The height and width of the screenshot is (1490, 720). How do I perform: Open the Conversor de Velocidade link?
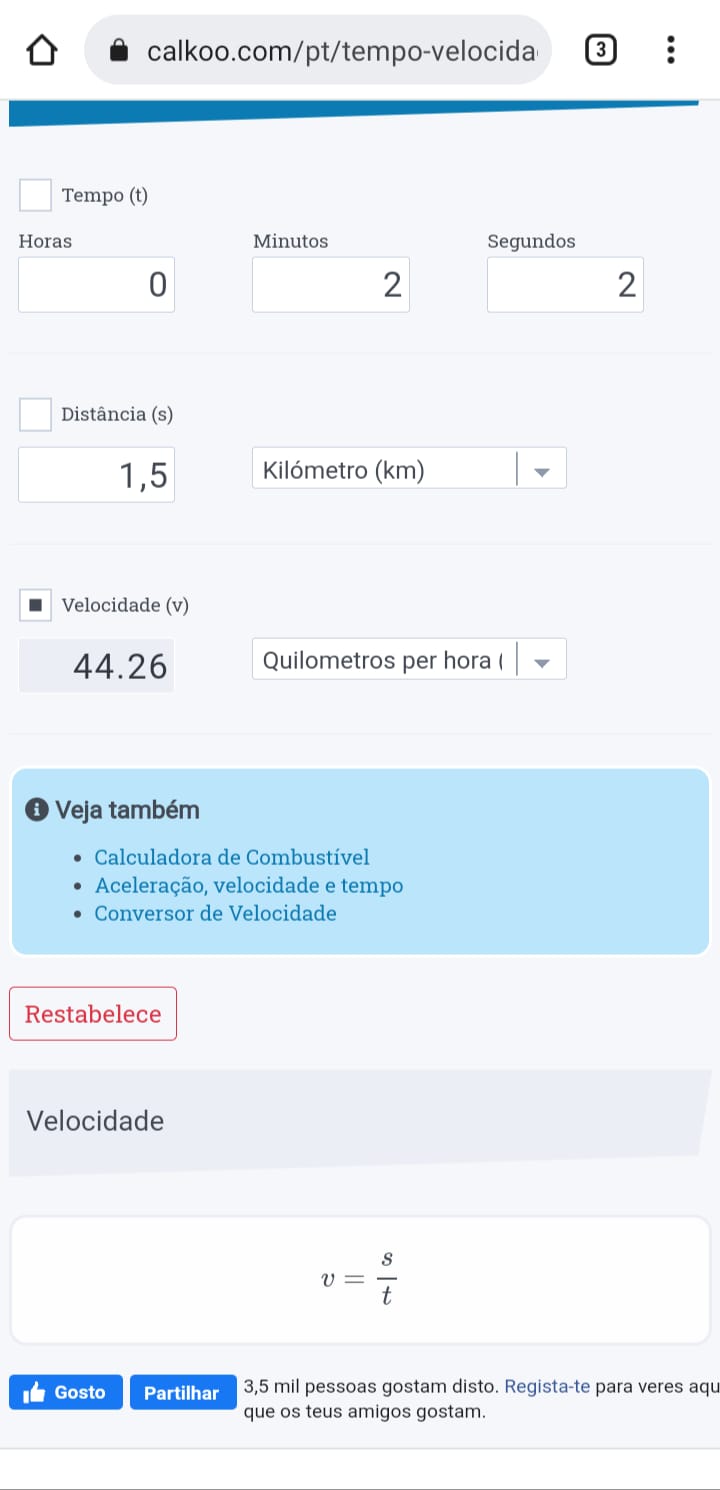click(x=216, y=914)
